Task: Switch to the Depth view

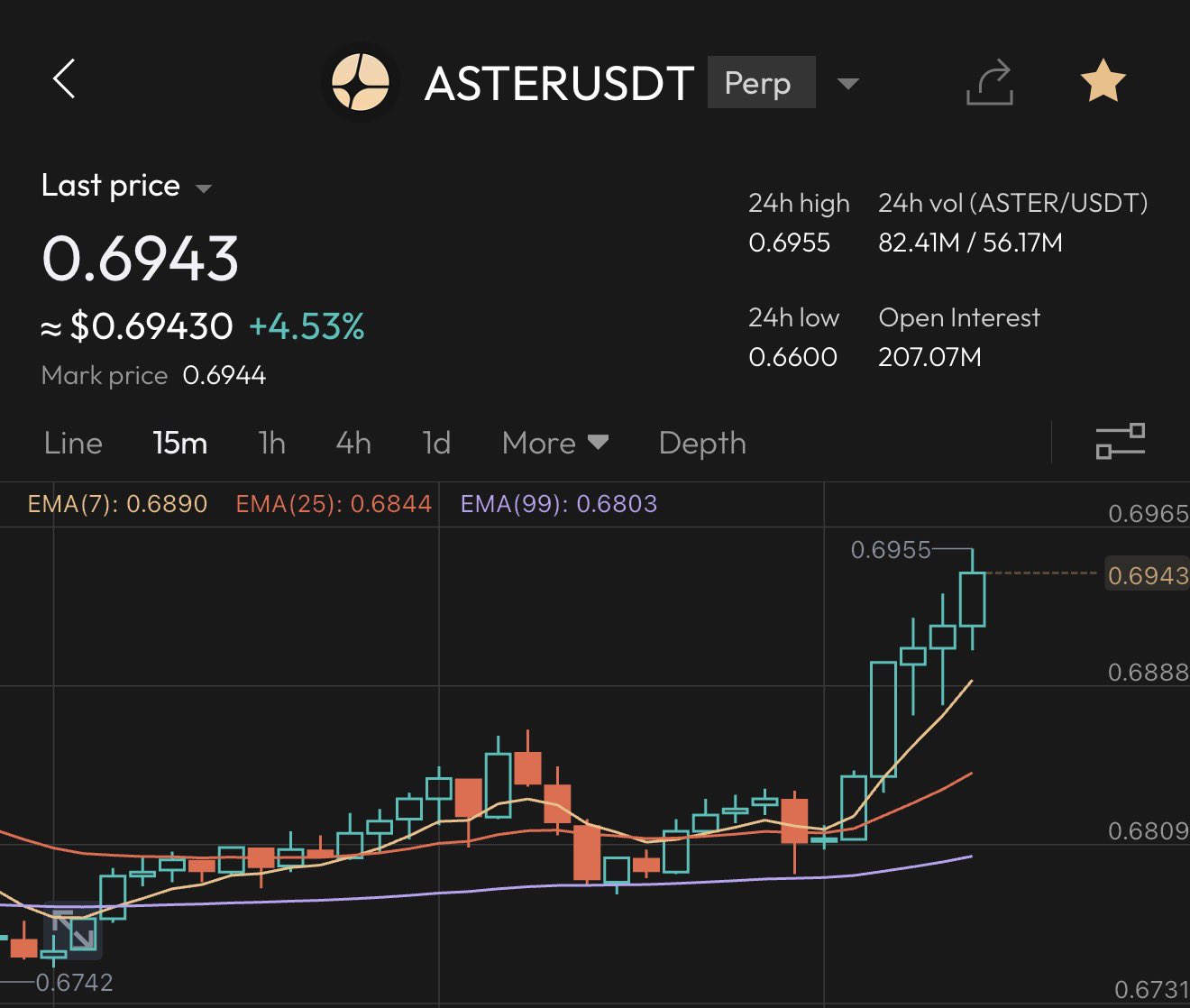Action: 702,443
